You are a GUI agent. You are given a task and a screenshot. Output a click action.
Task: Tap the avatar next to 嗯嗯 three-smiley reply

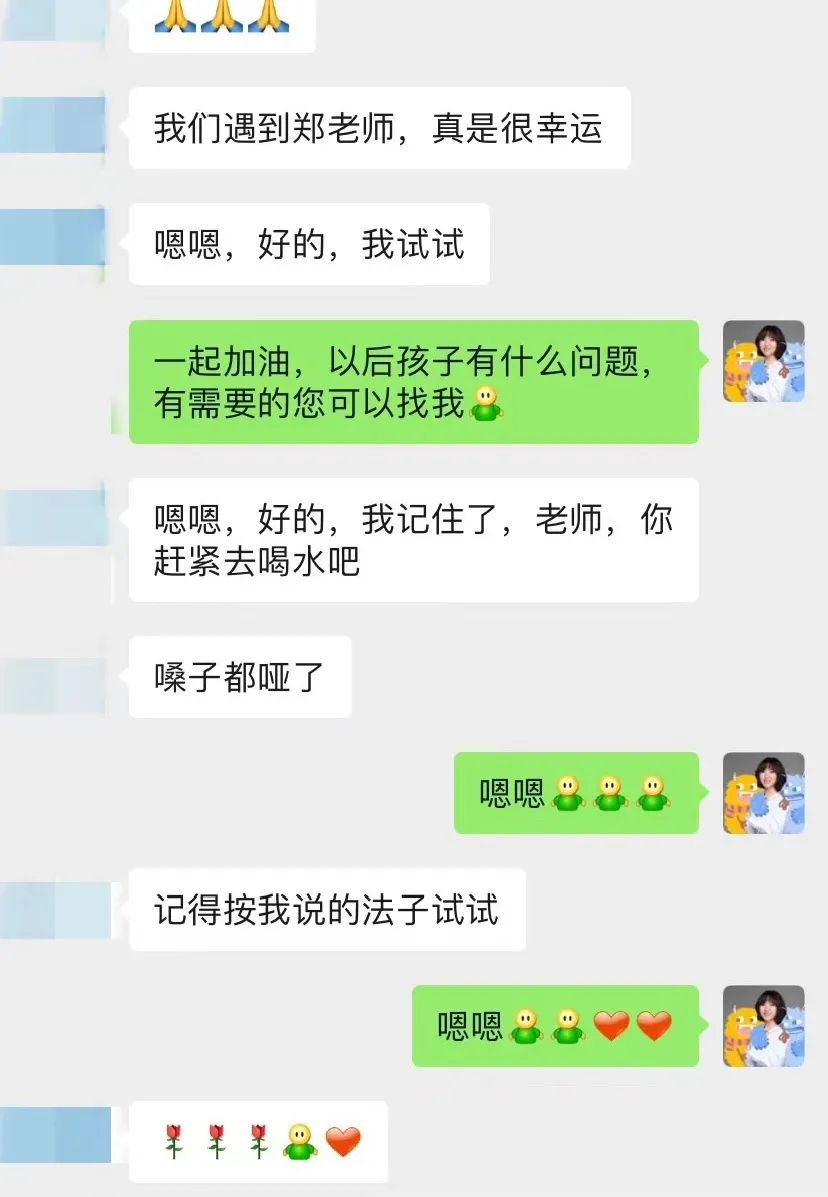(x=764, y=793)
